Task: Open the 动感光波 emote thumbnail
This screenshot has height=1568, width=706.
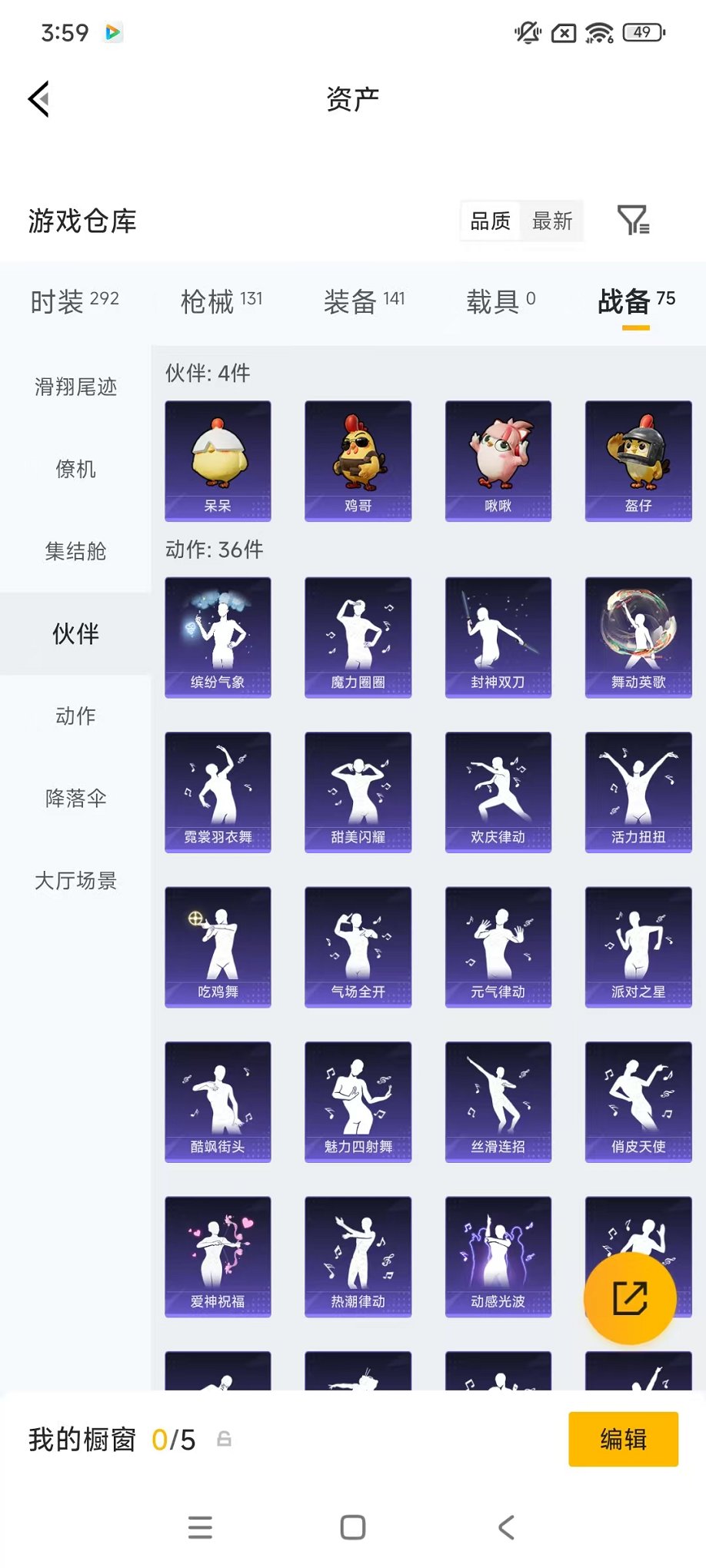Action: coord(498,1257)
